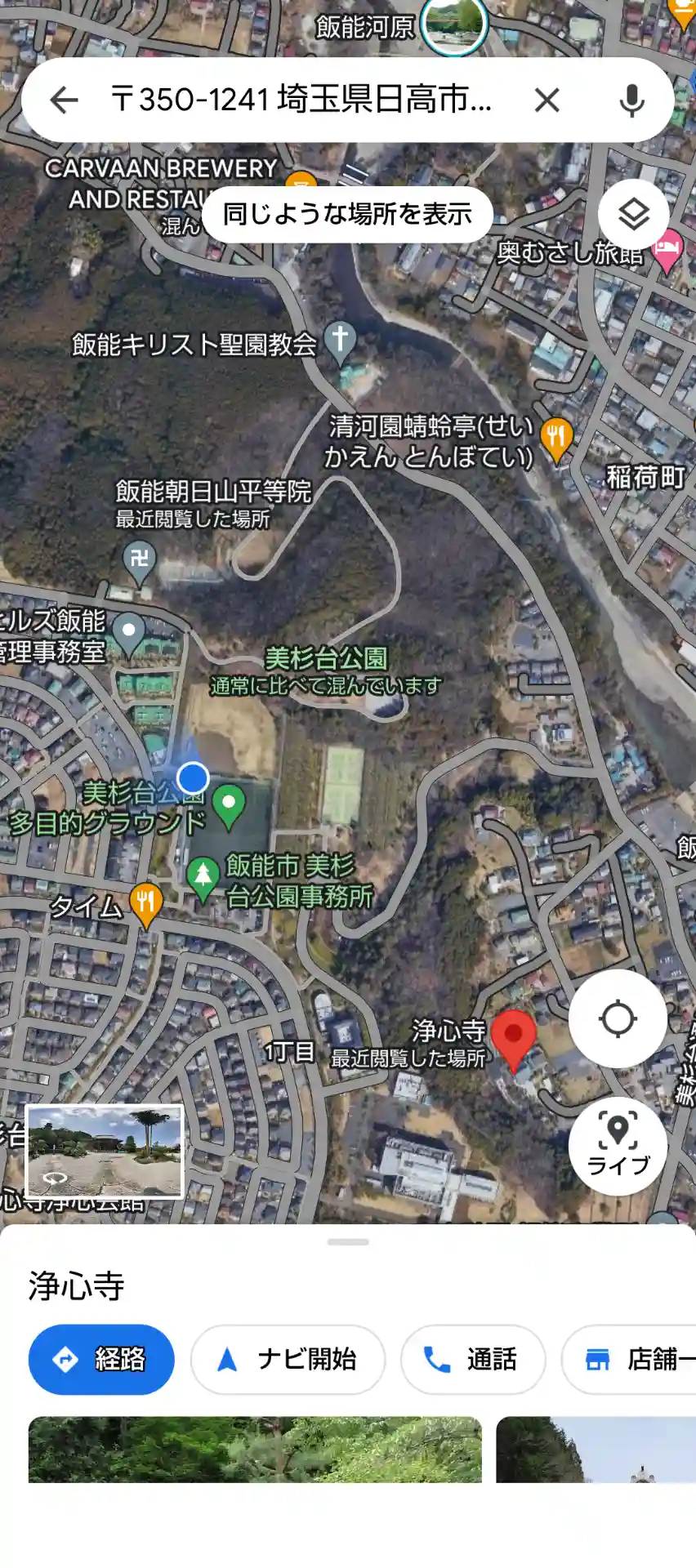Launch Live View (ライブ)
Viewport: 696px width, 1568px height.
(x=618, y=1146)
